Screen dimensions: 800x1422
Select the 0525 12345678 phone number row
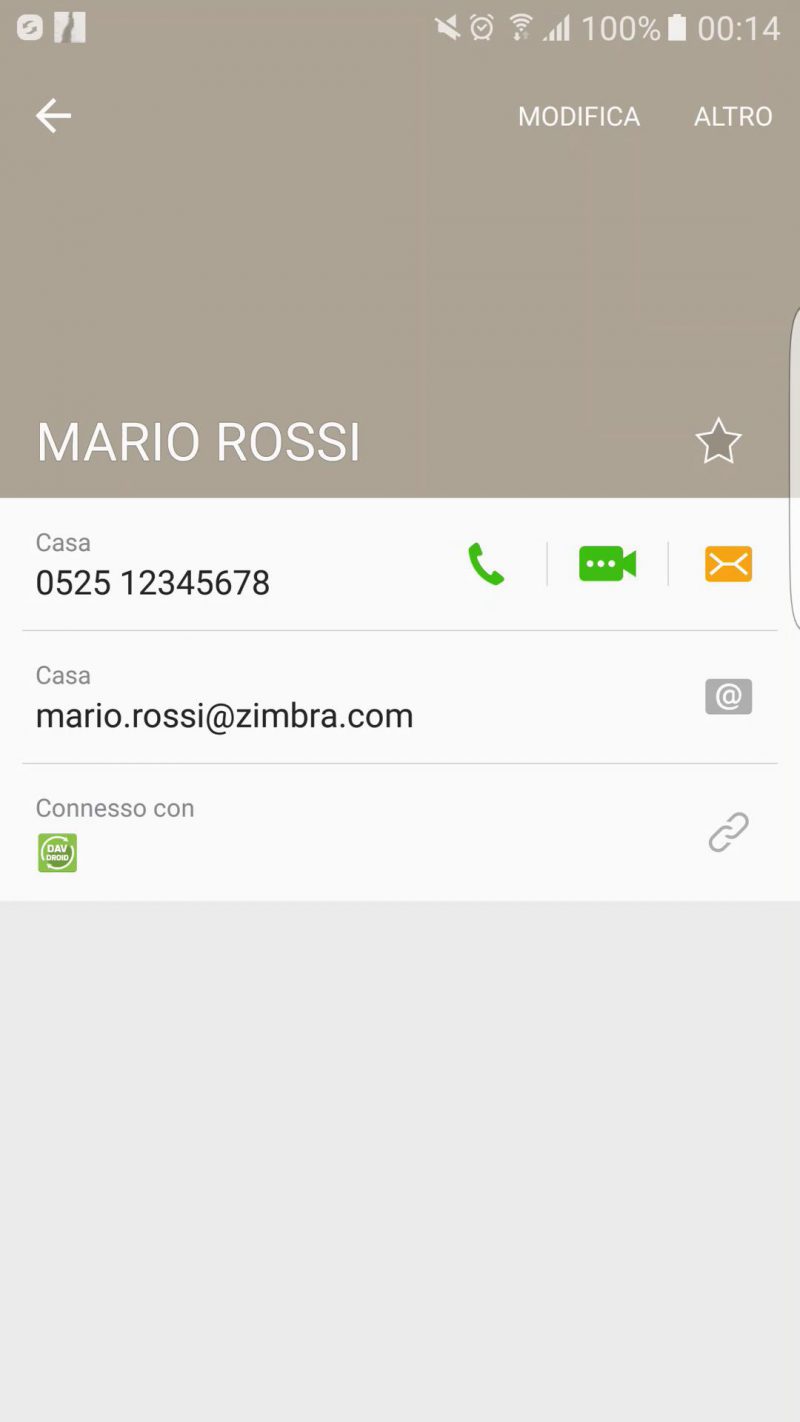pyautogui.click(x=153, y=583)
